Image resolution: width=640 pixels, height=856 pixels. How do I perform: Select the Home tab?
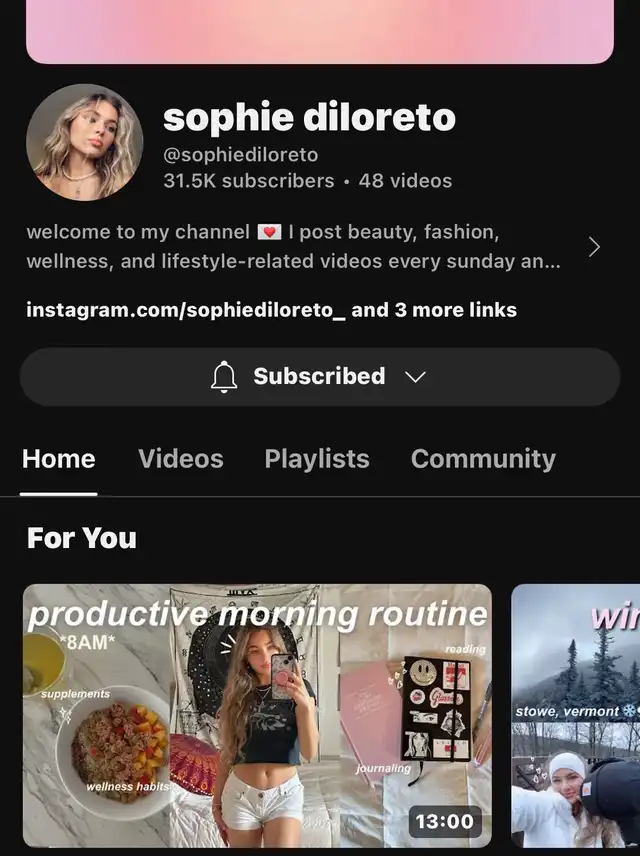point(59,459)
